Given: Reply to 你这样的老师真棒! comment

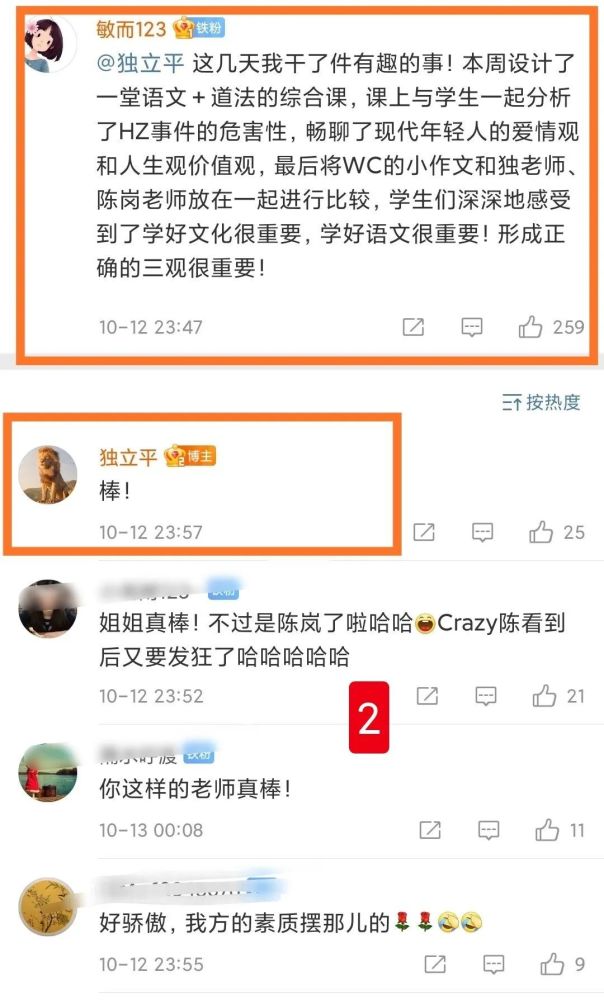Looking at the screenshot, I should pyautogui.click(x=489, y=830).
